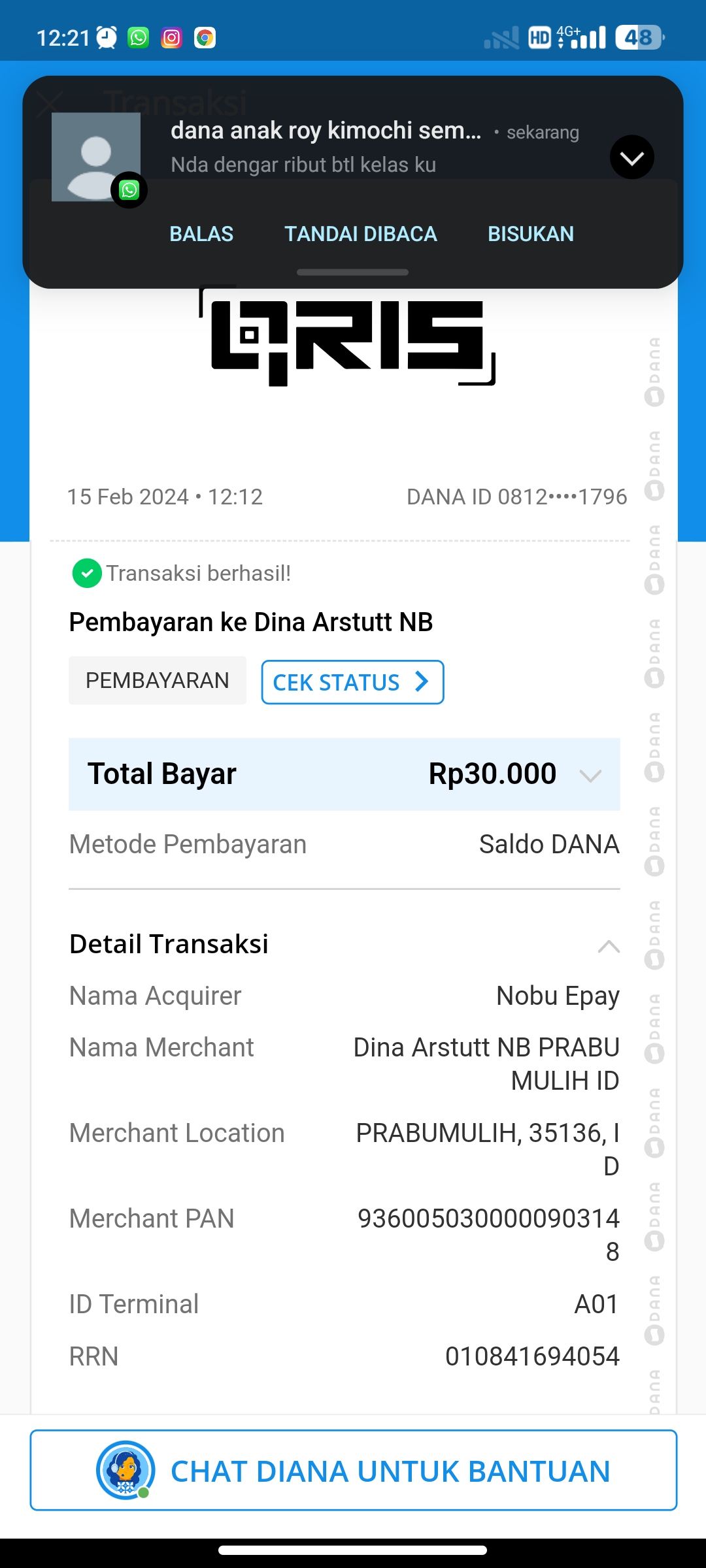This screenshot has height=1568, width=706.
Task: Collapse the Detail Transaksi section
Action: pos(609,946)
